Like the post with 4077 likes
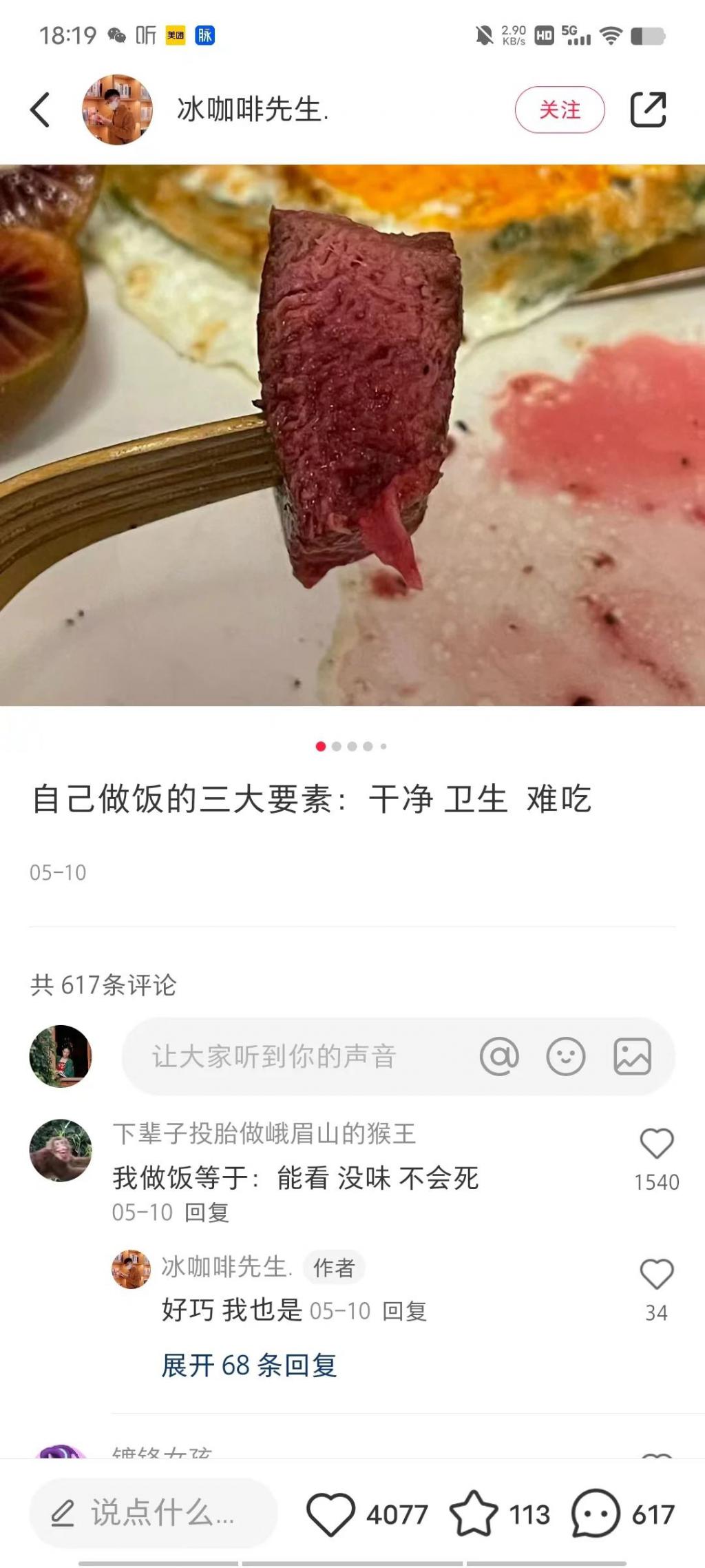705x1568 pixels. (x=331, y=1514)
